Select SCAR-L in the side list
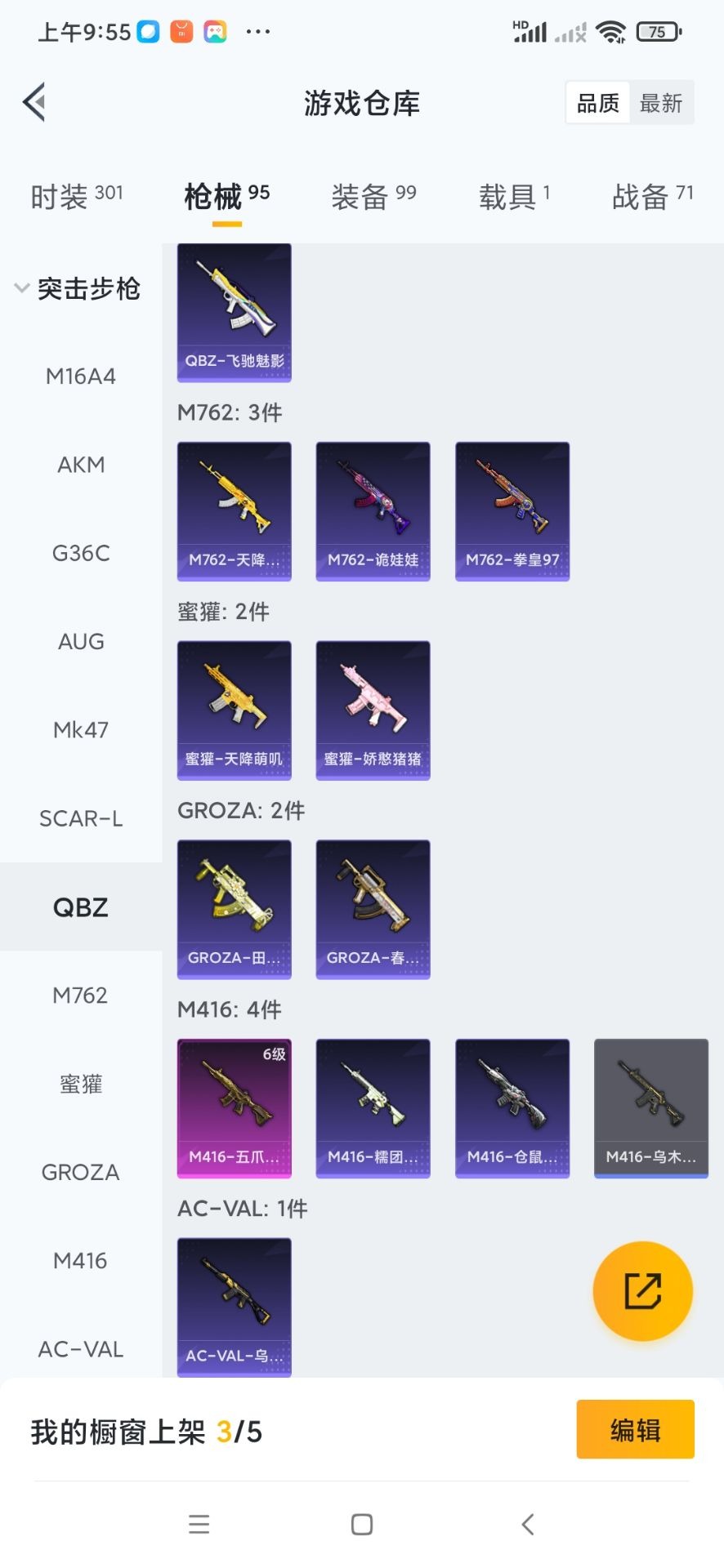The image size is (724, 1568). 81,818
